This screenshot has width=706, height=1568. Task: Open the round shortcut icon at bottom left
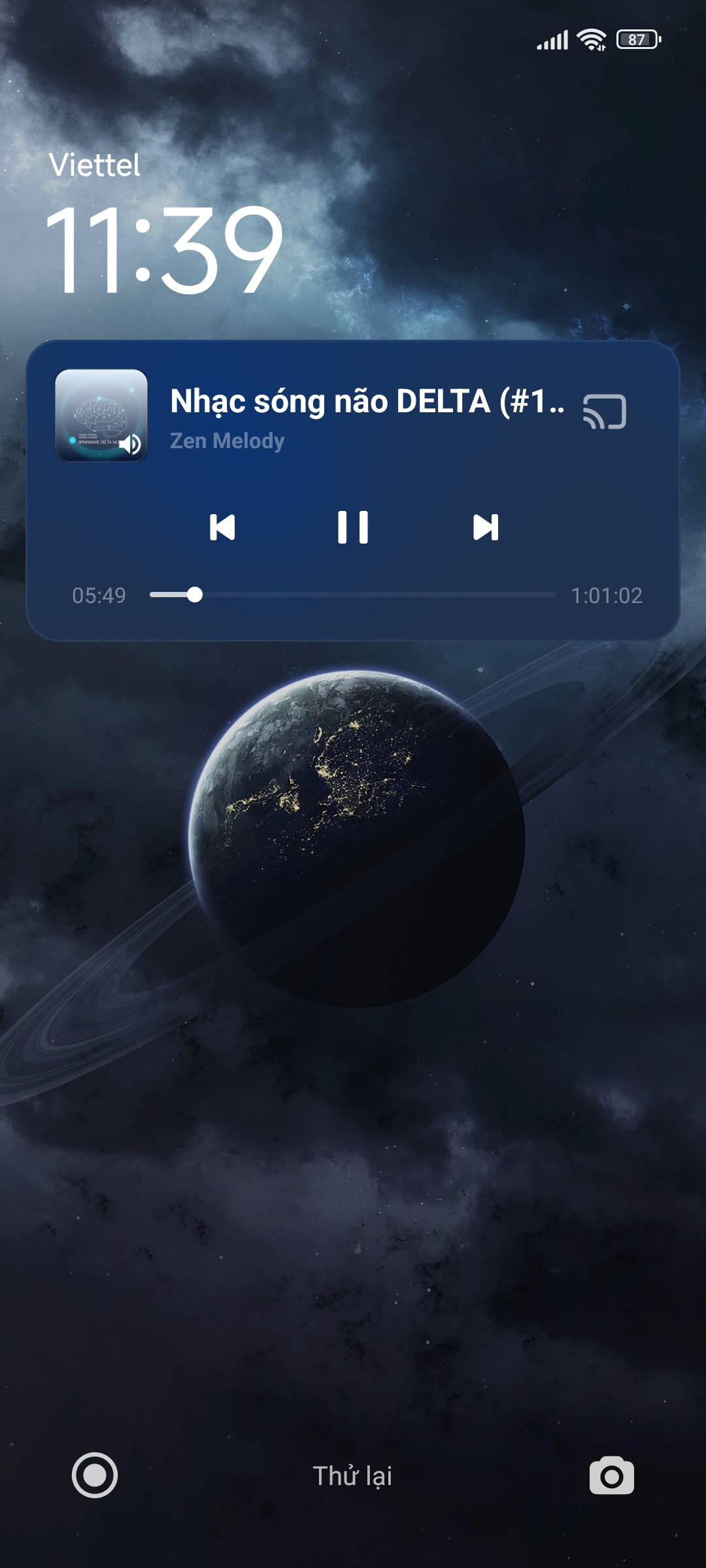tap(95, 1475)
